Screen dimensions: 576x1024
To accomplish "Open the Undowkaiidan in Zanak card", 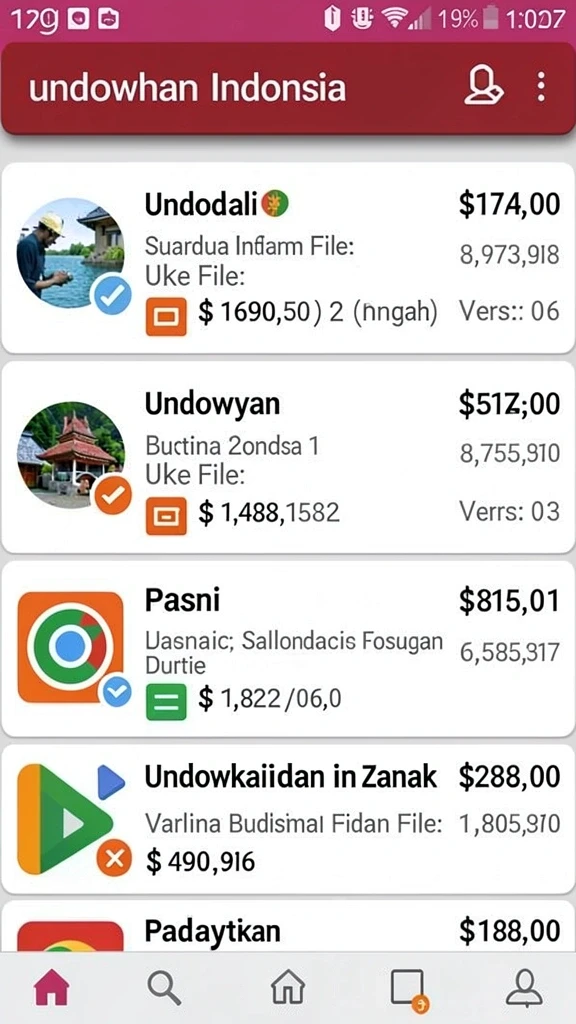I will (288, 819).
